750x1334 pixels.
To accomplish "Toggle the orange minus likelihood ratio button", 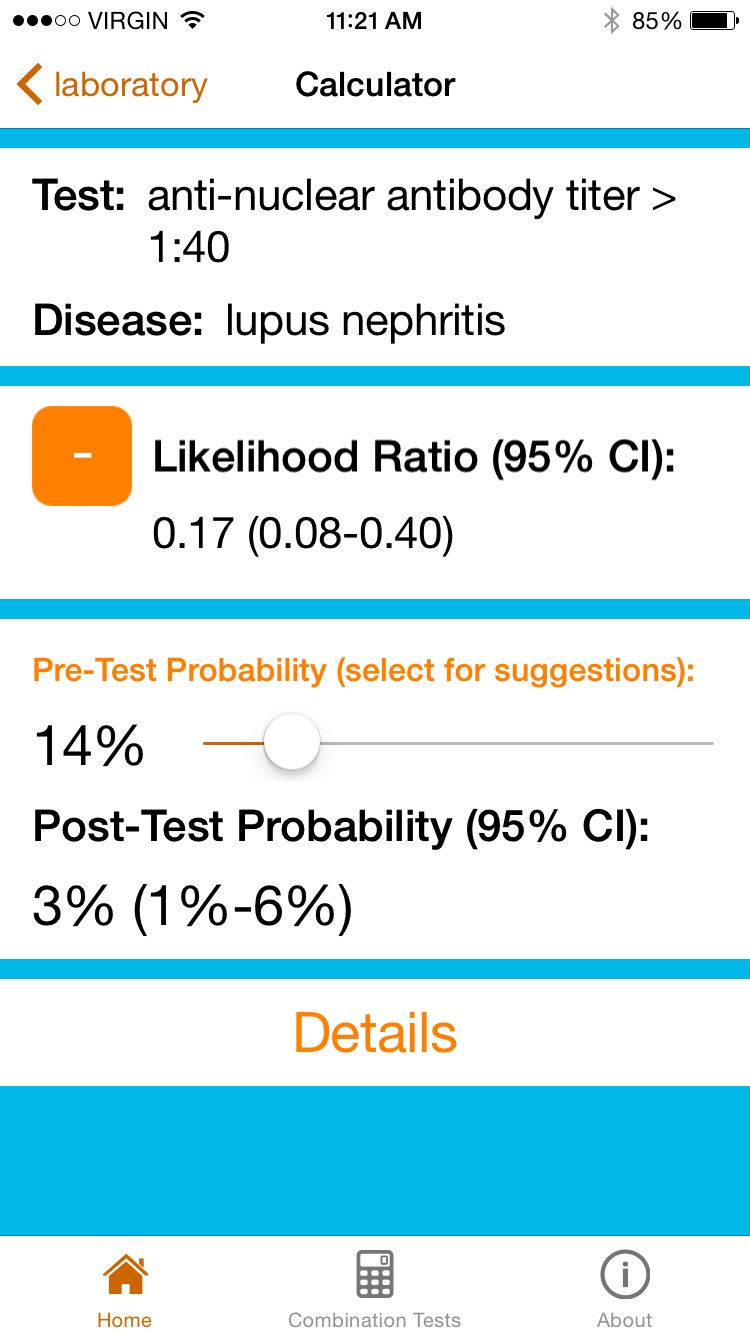I will point(82,455).
